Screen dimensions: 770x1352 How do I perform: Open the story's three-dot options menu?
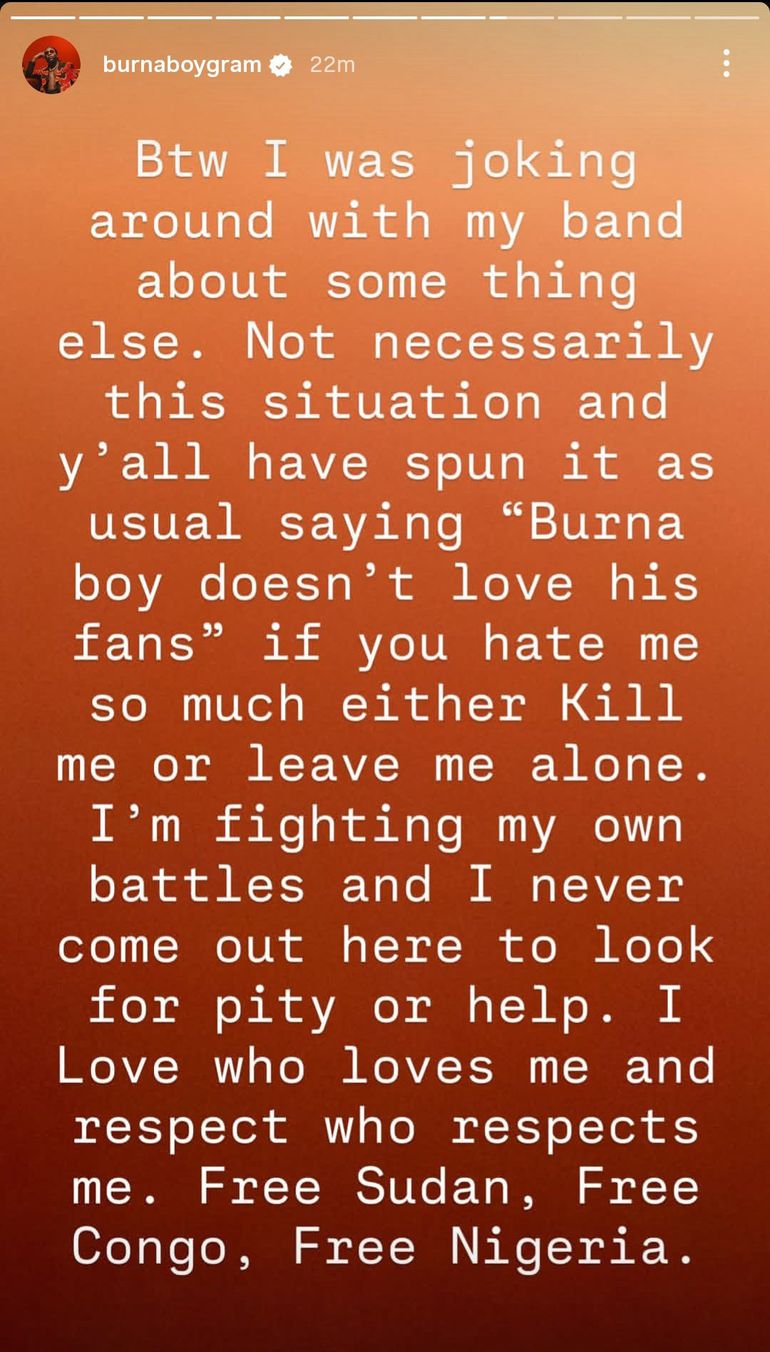pyautogui.click(x=726, y=64)
